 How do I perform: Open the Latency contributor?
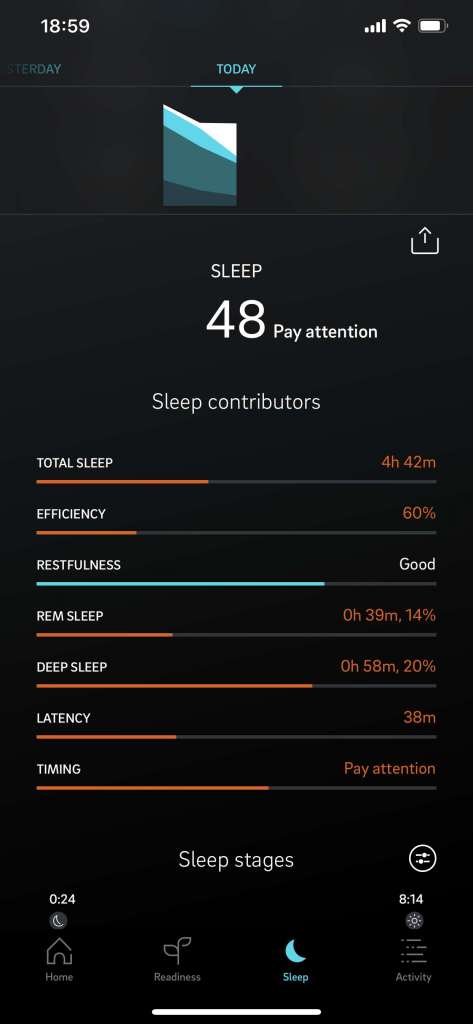236,725
